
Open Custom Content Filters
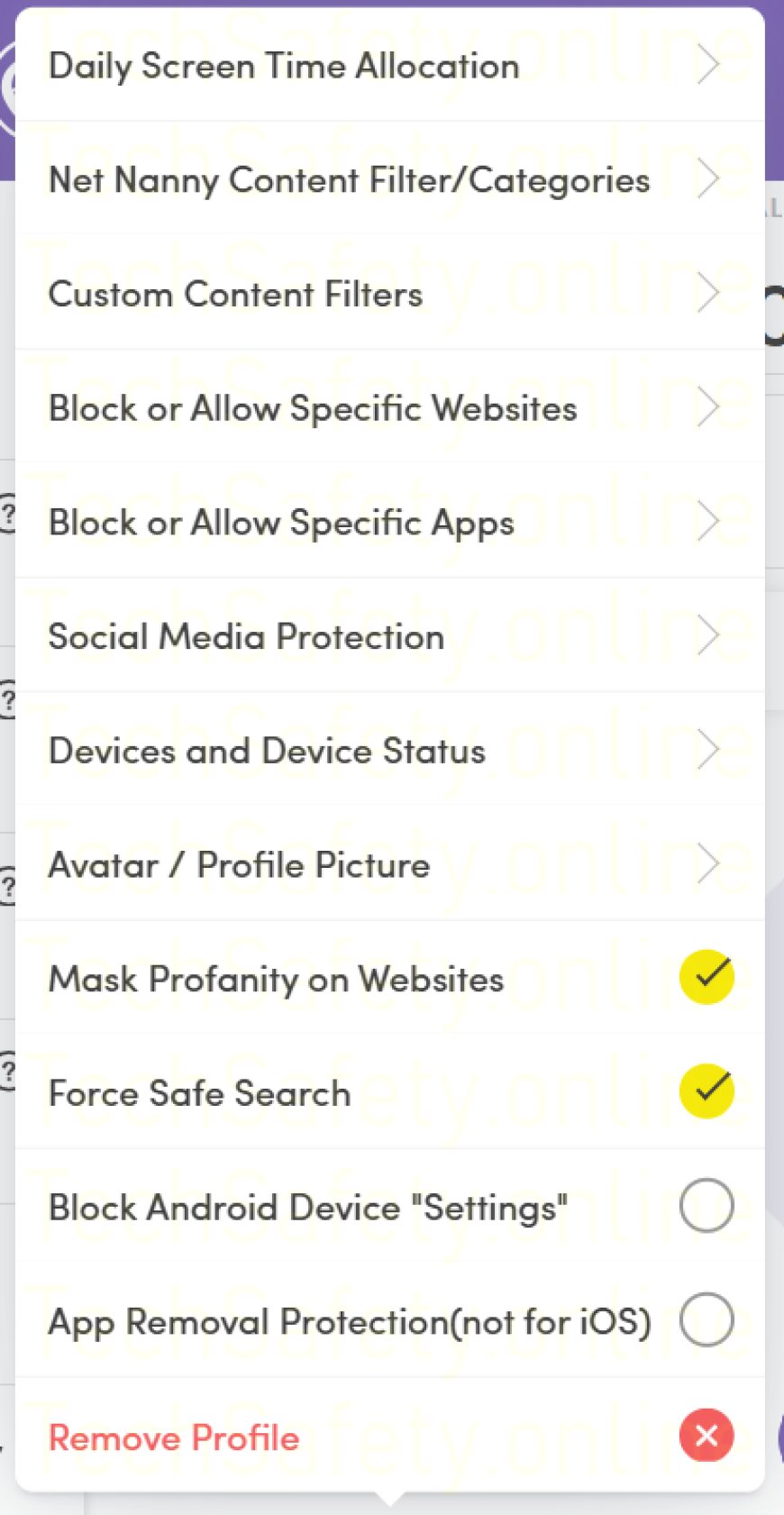(x=389, y=295)
